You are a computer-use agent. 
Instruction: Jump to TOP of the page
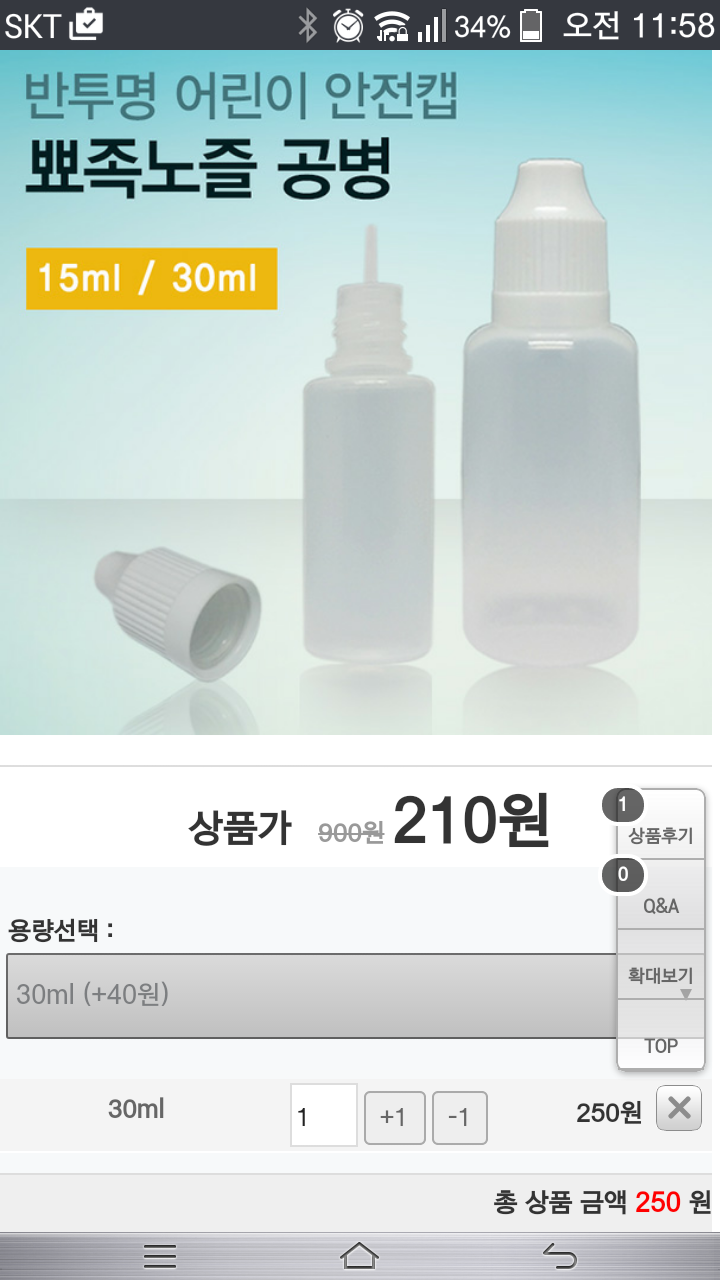click(x=660, y=1045)
